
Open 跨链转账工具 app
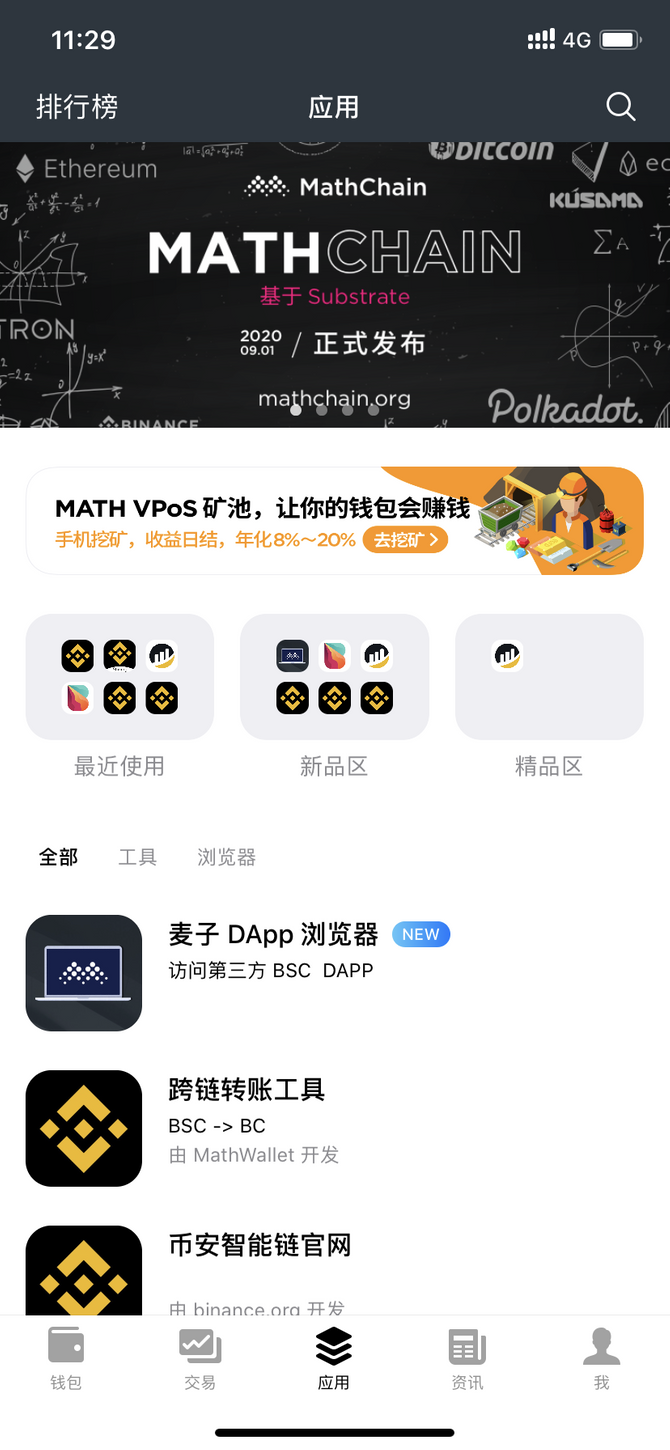tap(335, 1128)
